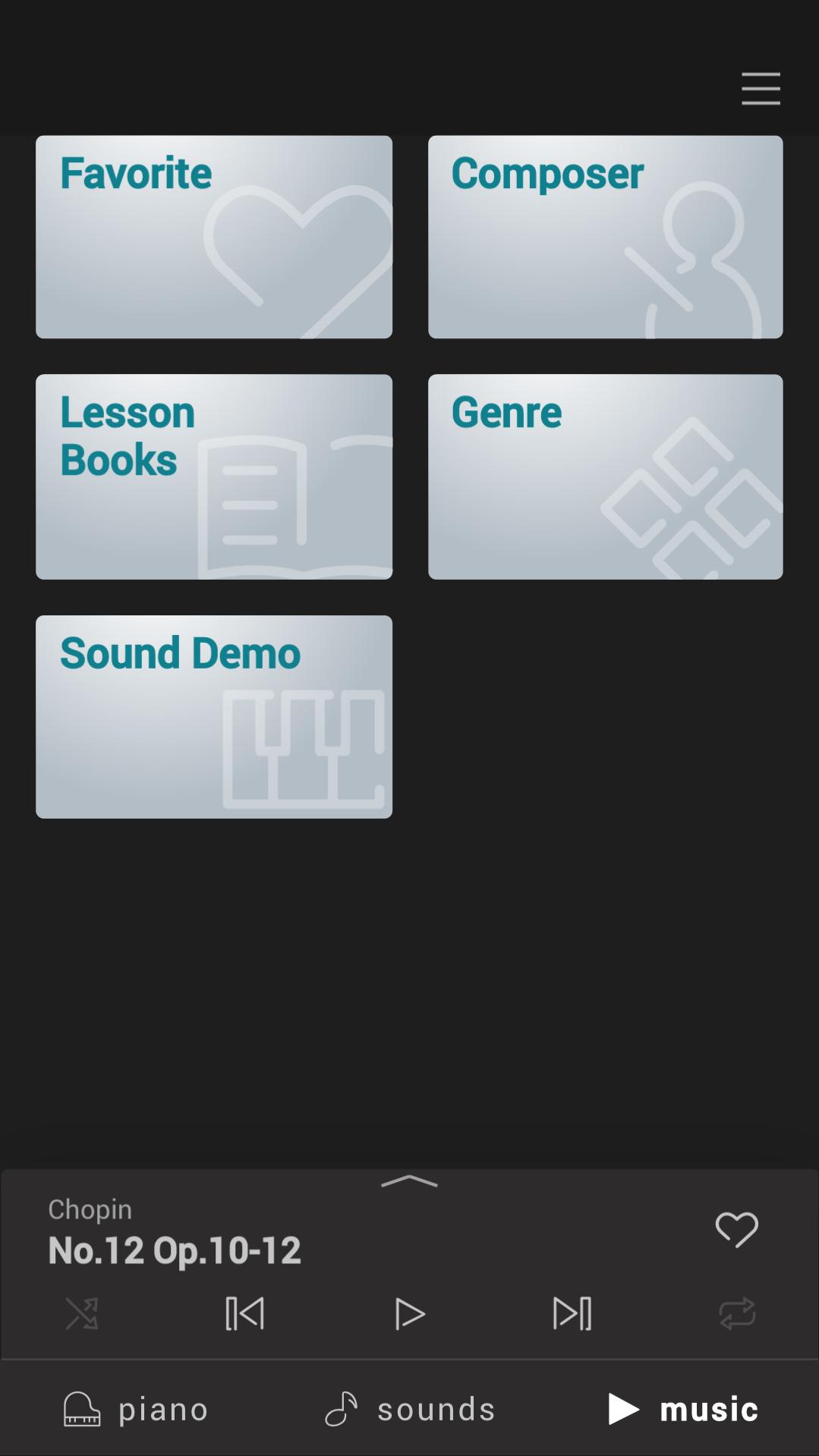
Task: Open the Sound Demo category
Action: [x=214, y=717]
